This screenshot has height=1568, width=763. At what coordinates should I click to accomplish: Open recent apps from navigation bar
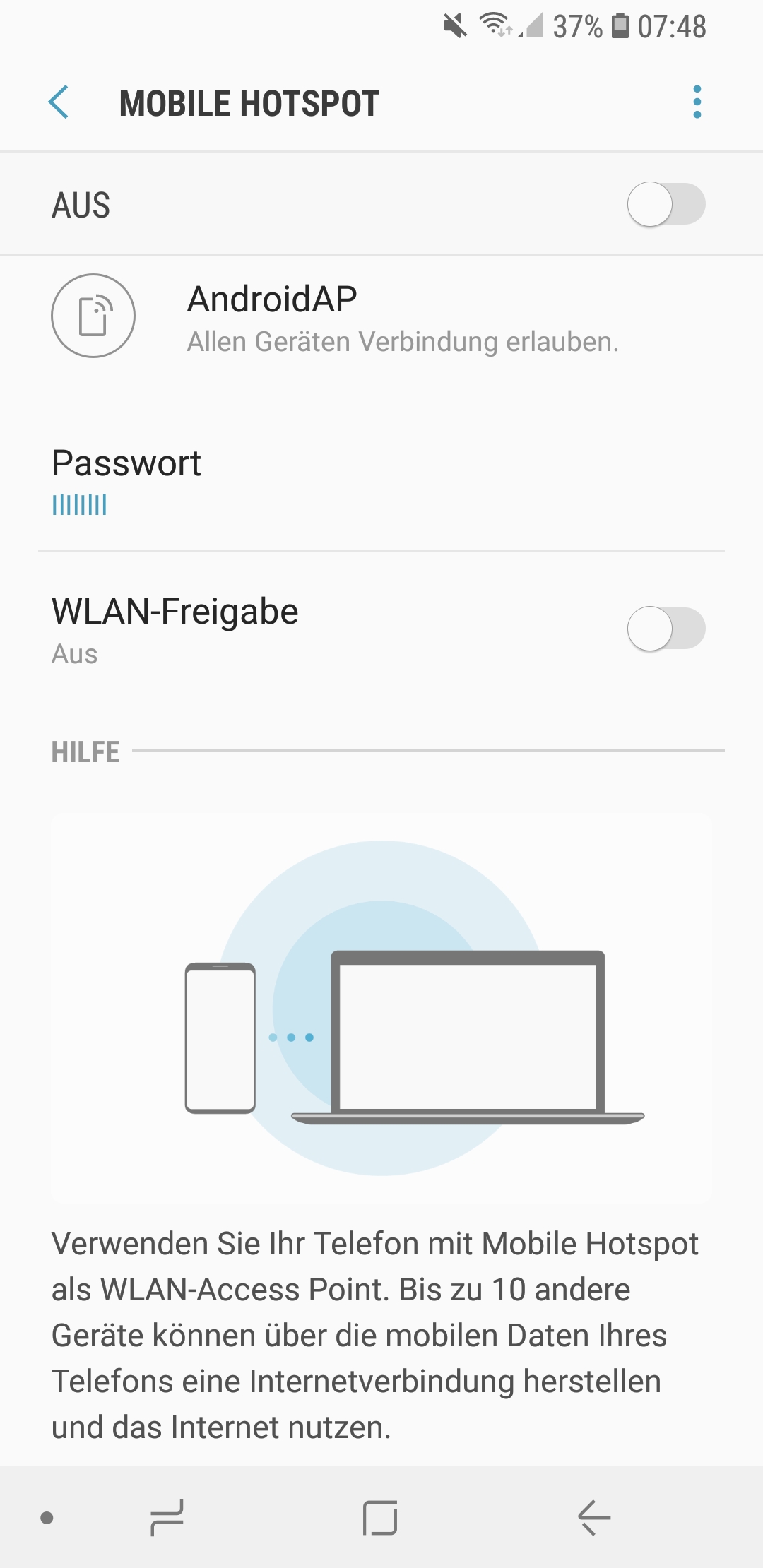coord(167,1517)
